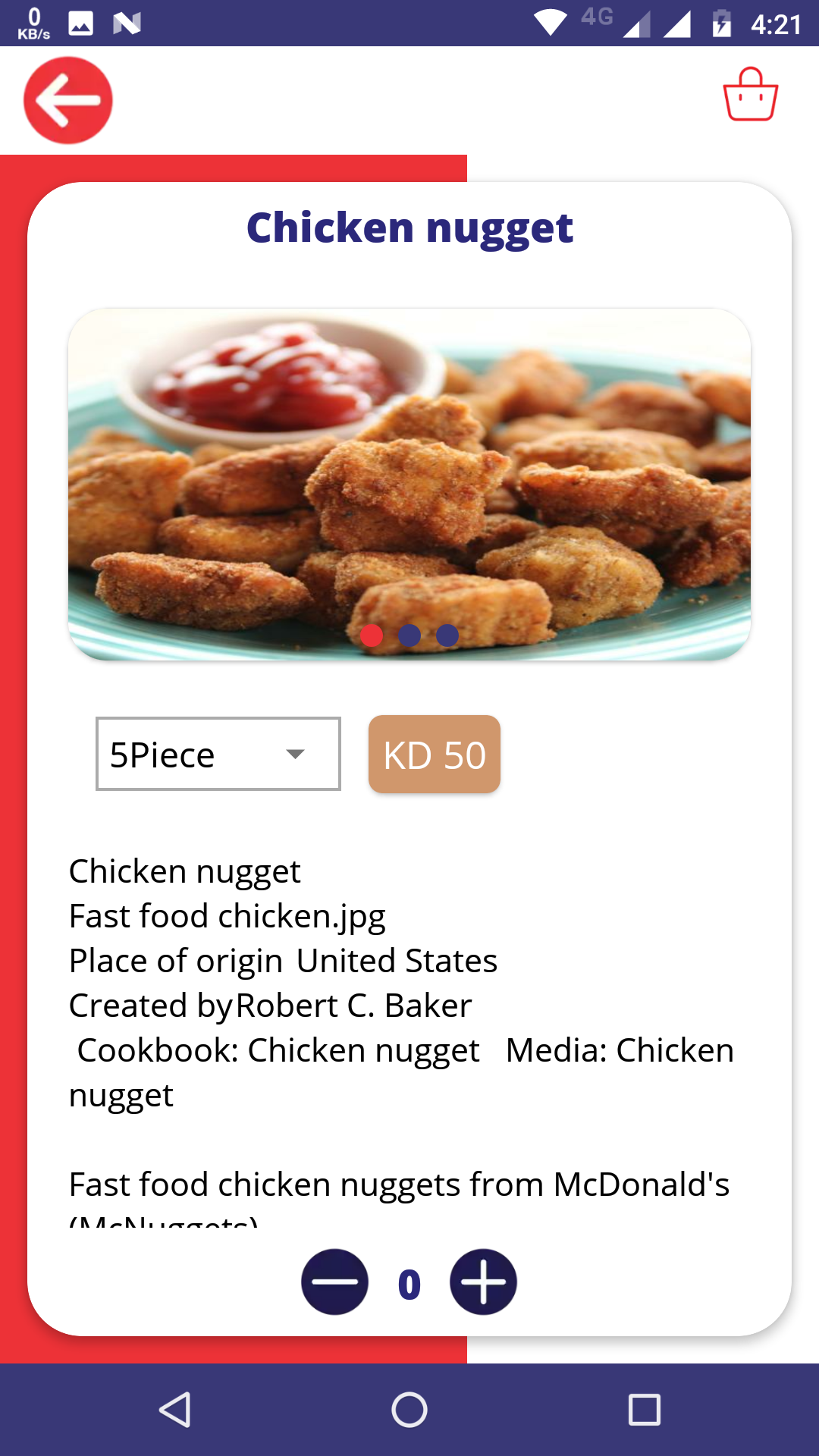Image resolution: width=819 pixels, height=1456 pixels.
Task: Tap the system home button
Action: 409,1410
